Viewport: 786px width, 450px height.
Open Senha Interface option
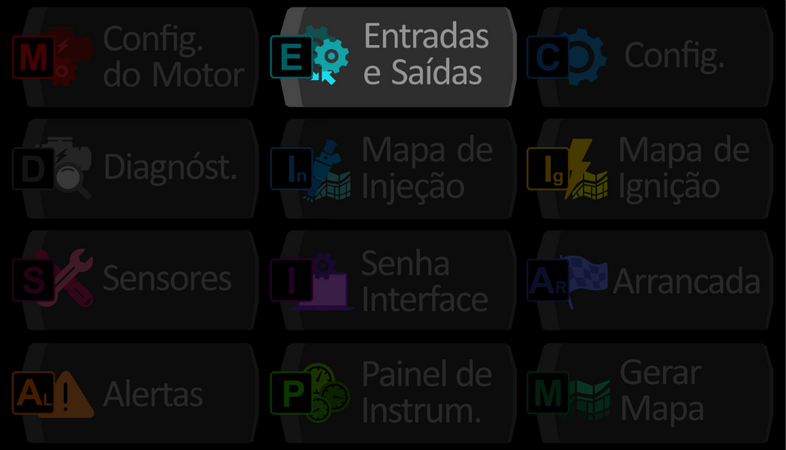pos(398,281)
